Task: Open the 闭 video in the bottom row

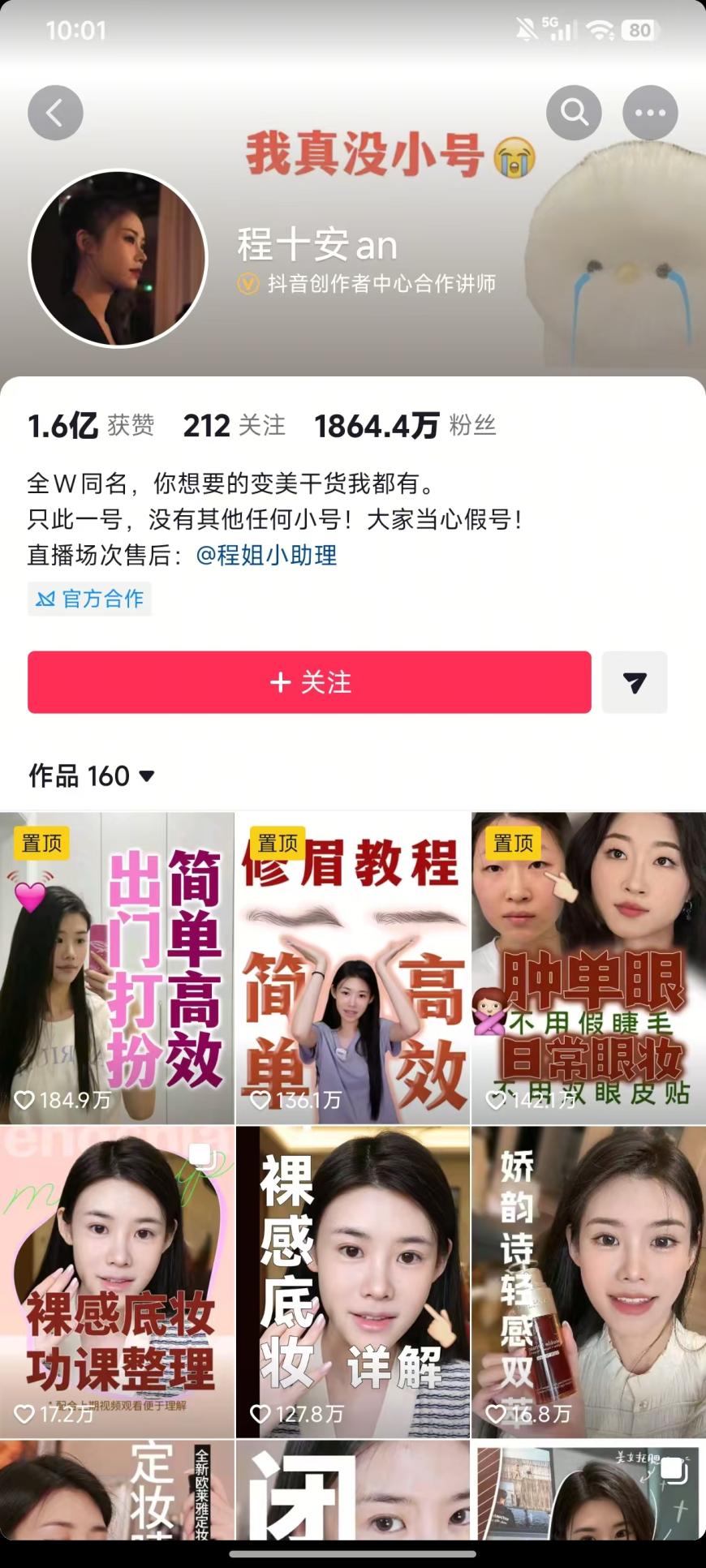Action: click(x=353, y=1490)
